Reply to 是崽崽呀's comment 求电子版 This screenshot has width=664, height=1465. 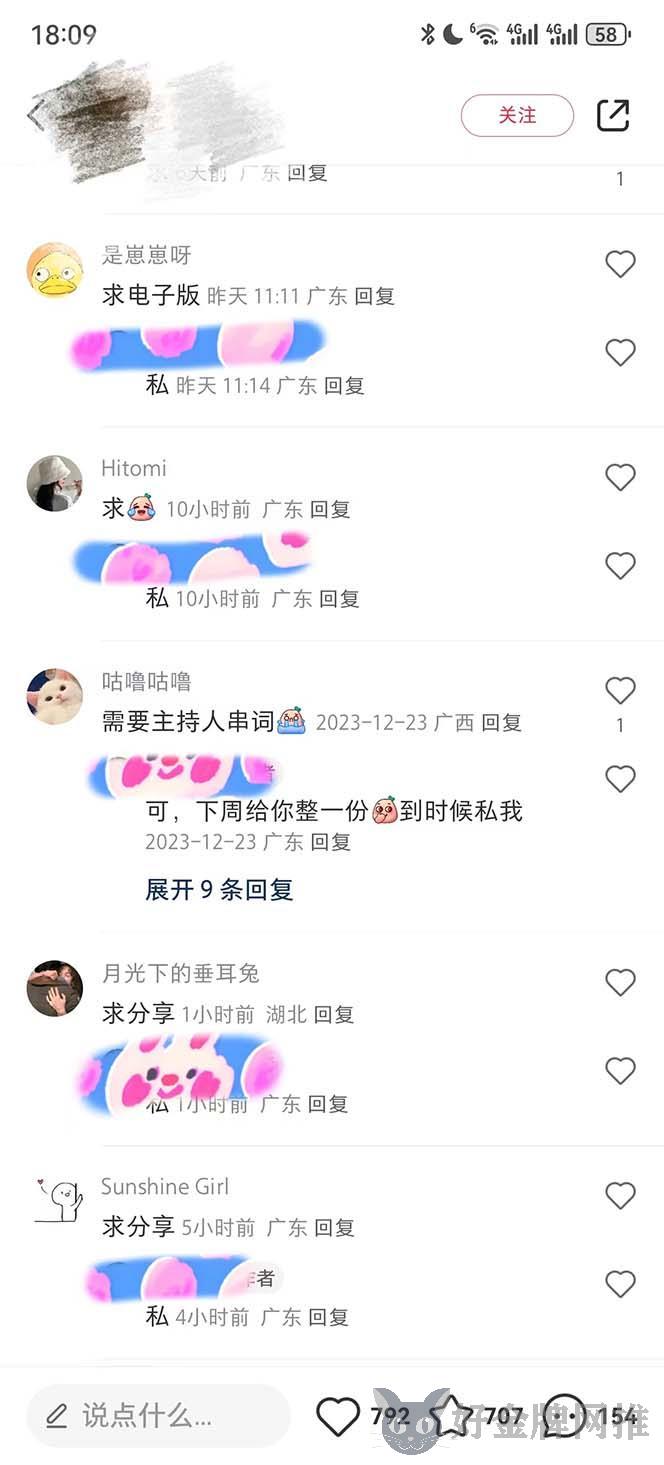point(375,296)
